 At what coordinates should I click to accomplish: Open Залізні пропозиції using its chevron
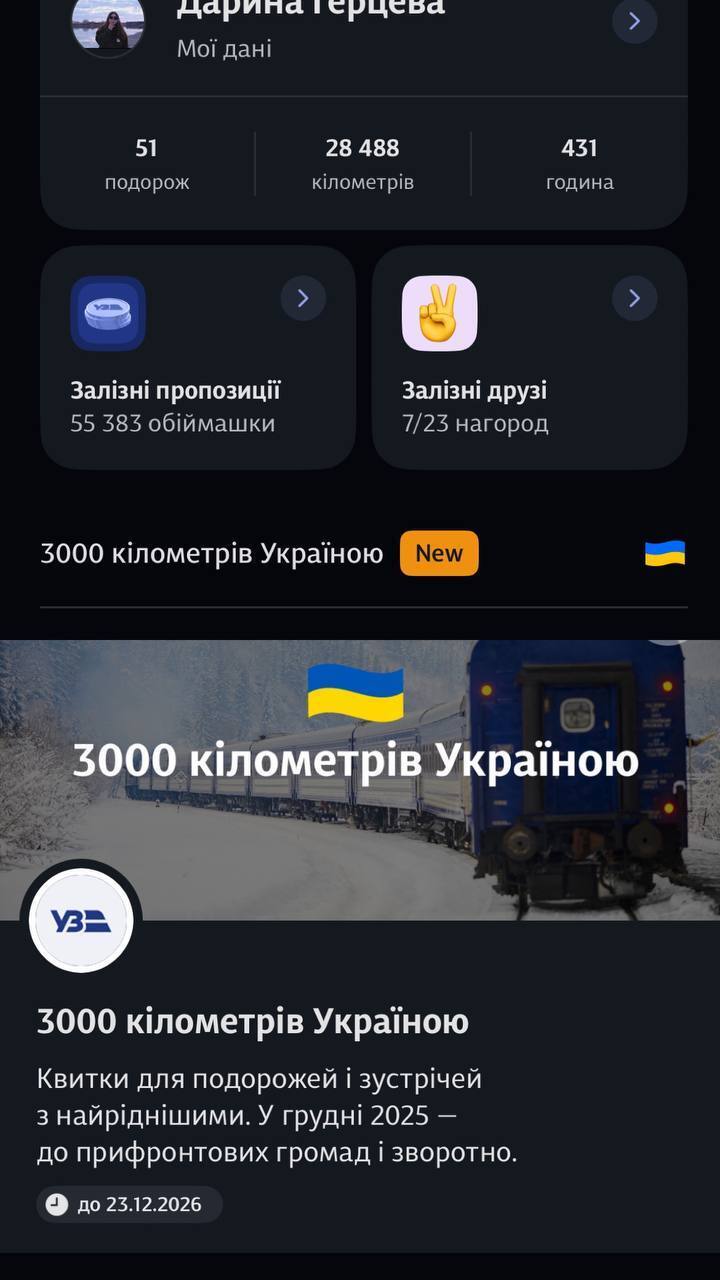coord(303,298)
